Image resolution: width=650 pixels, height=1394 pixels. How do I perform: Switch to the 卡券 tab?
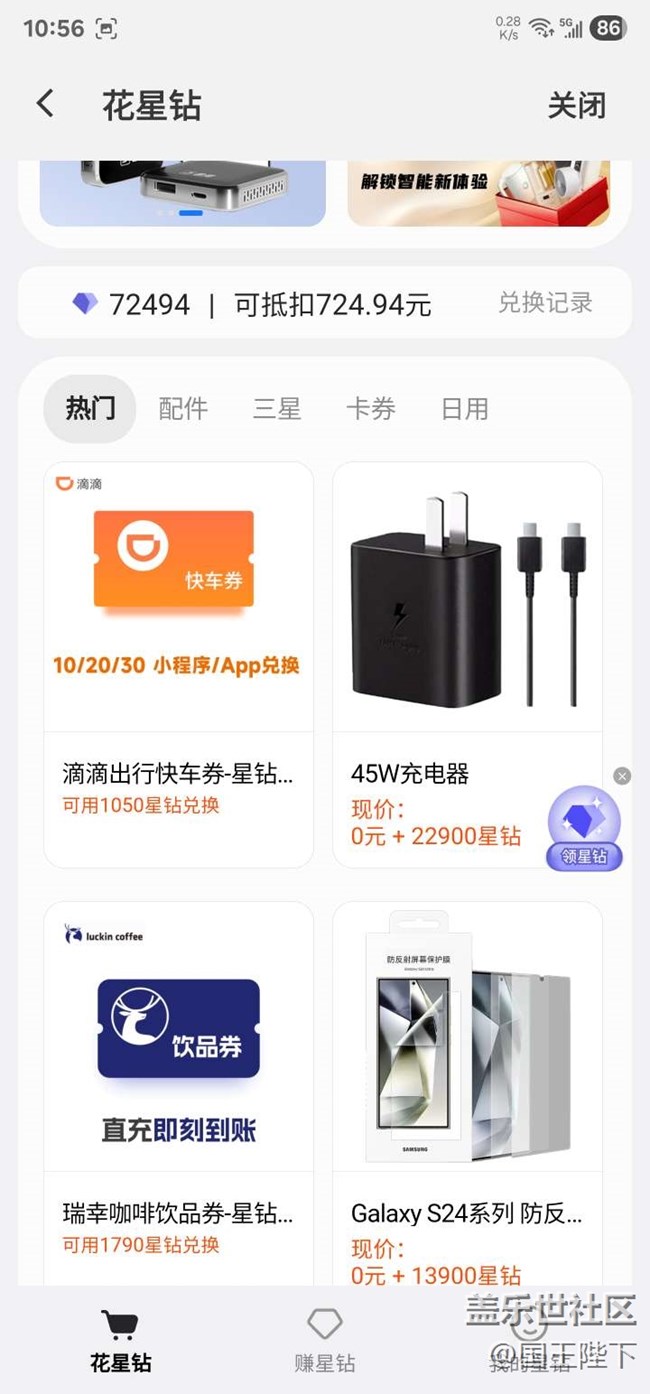coord(371,408)
